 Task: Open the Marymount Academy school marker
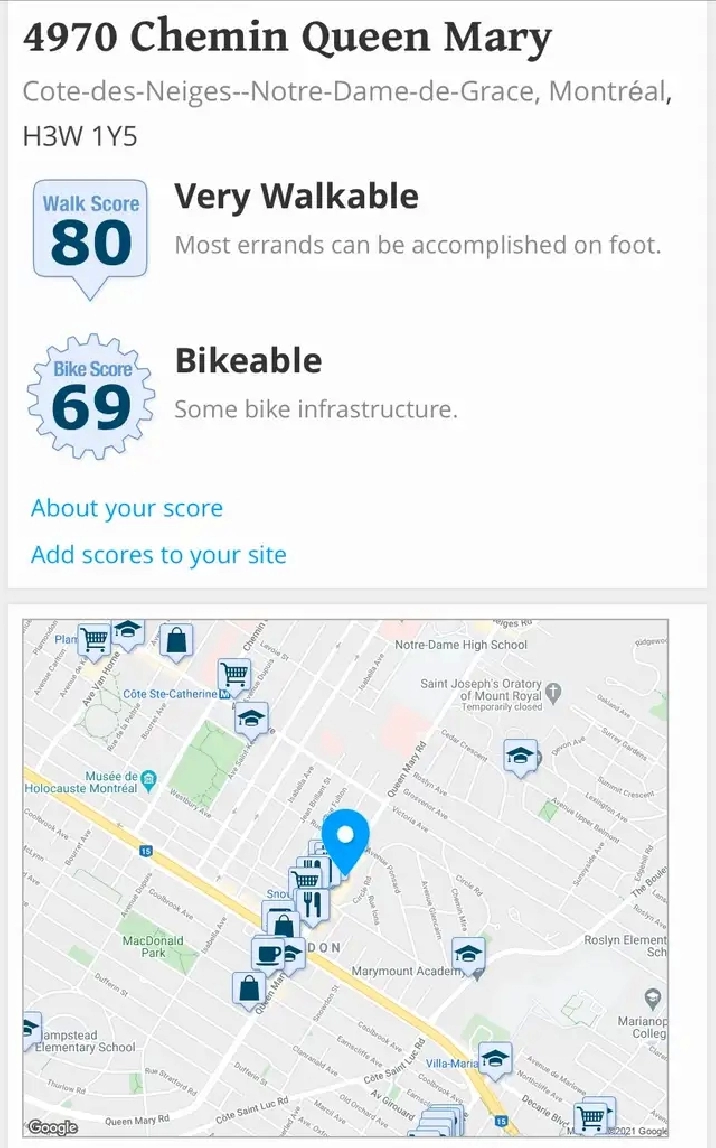point(469,955)
